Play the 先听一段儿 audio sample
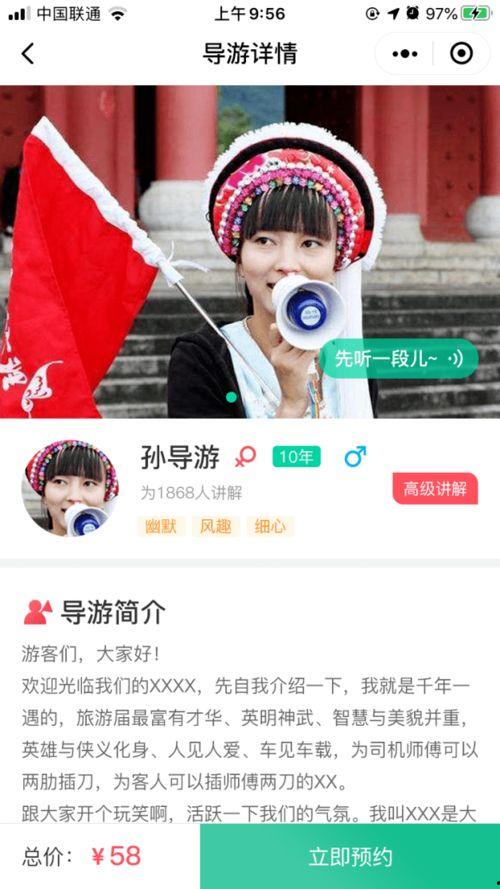The image size is (500, 889). [x=399, y=358]
